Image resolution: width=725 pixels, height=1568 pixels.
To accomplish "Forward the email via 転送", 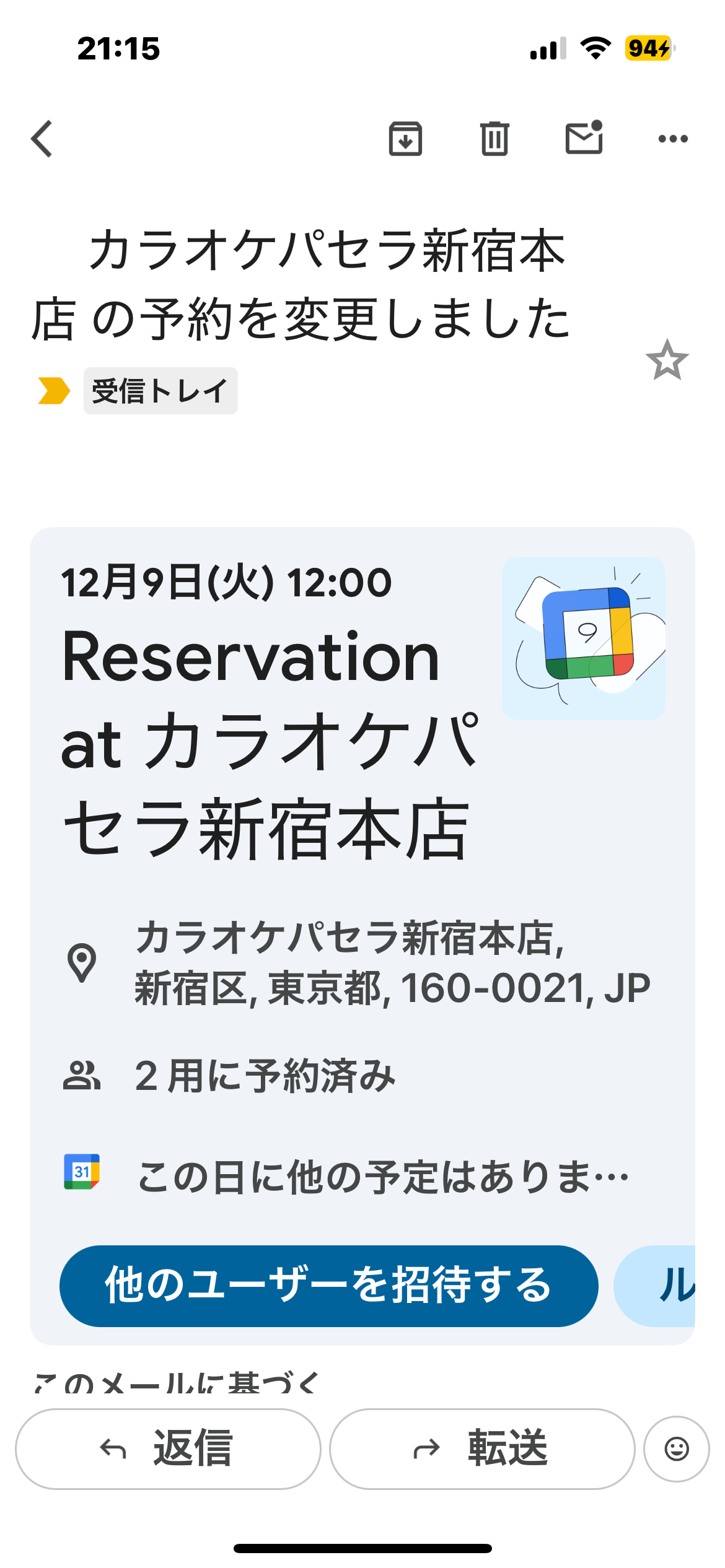I will pyautogui.click(x=482, y=1448).
